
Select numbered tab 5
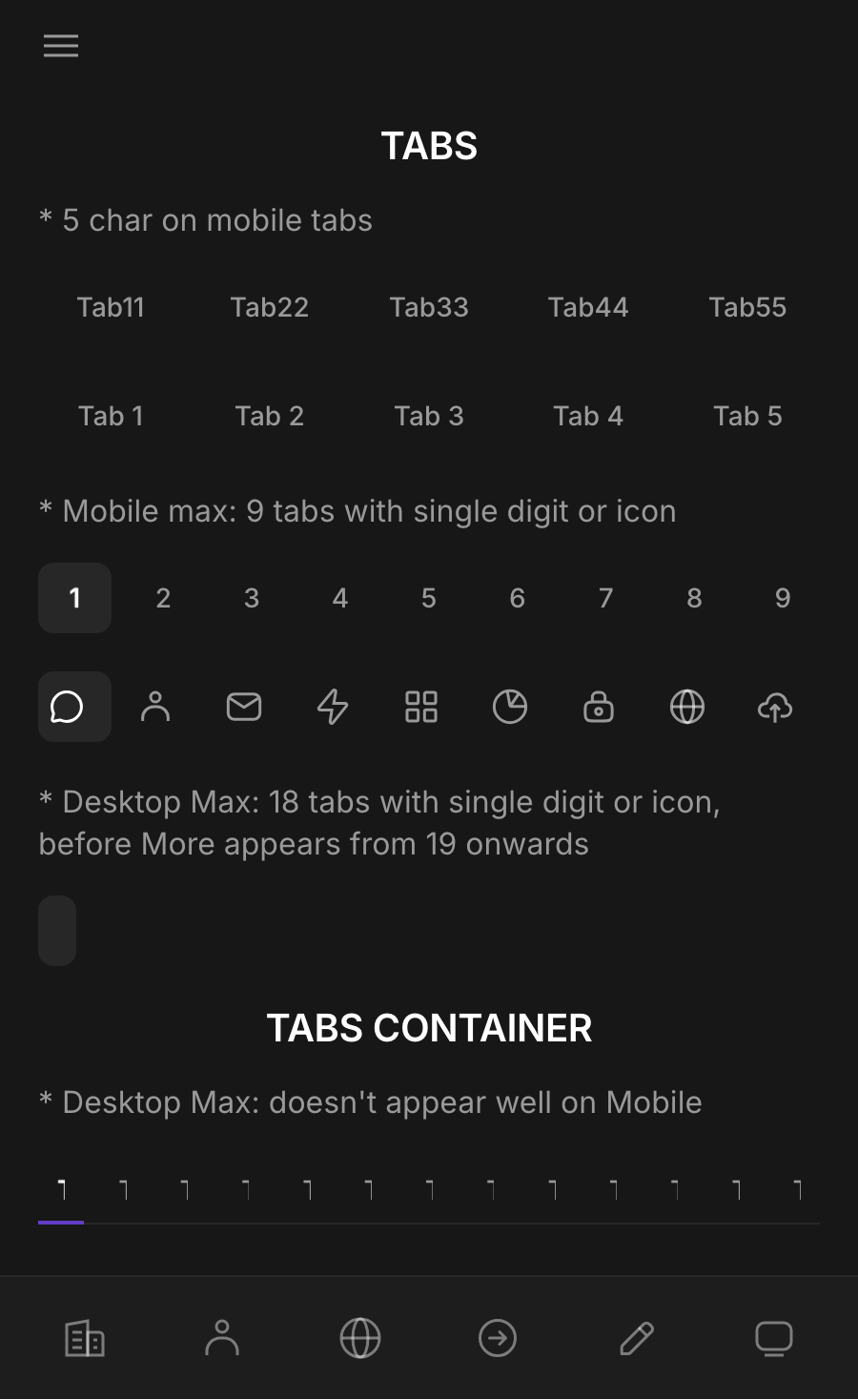(429, 598)
